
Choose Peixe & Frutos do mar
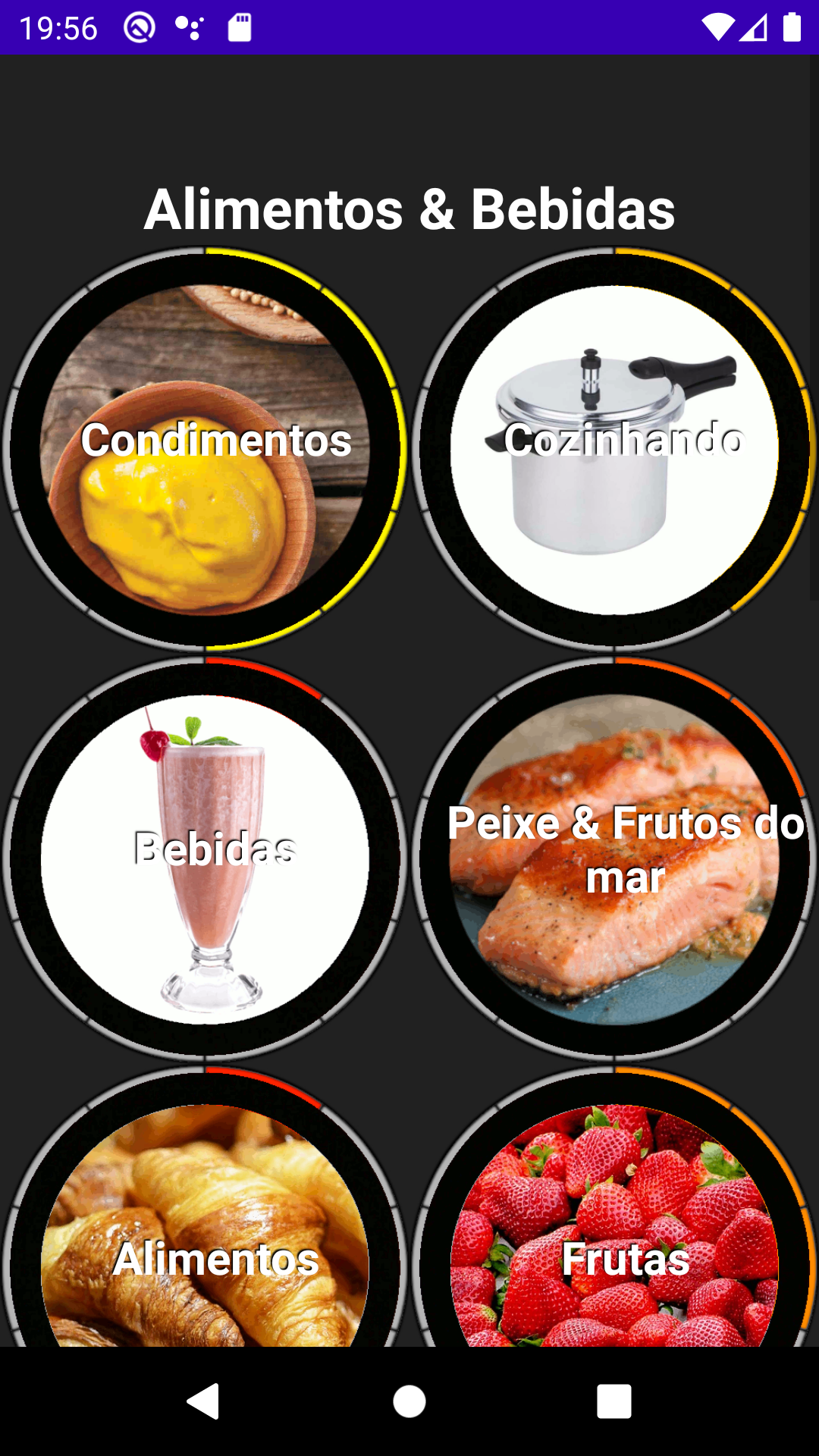coord(614,858)
